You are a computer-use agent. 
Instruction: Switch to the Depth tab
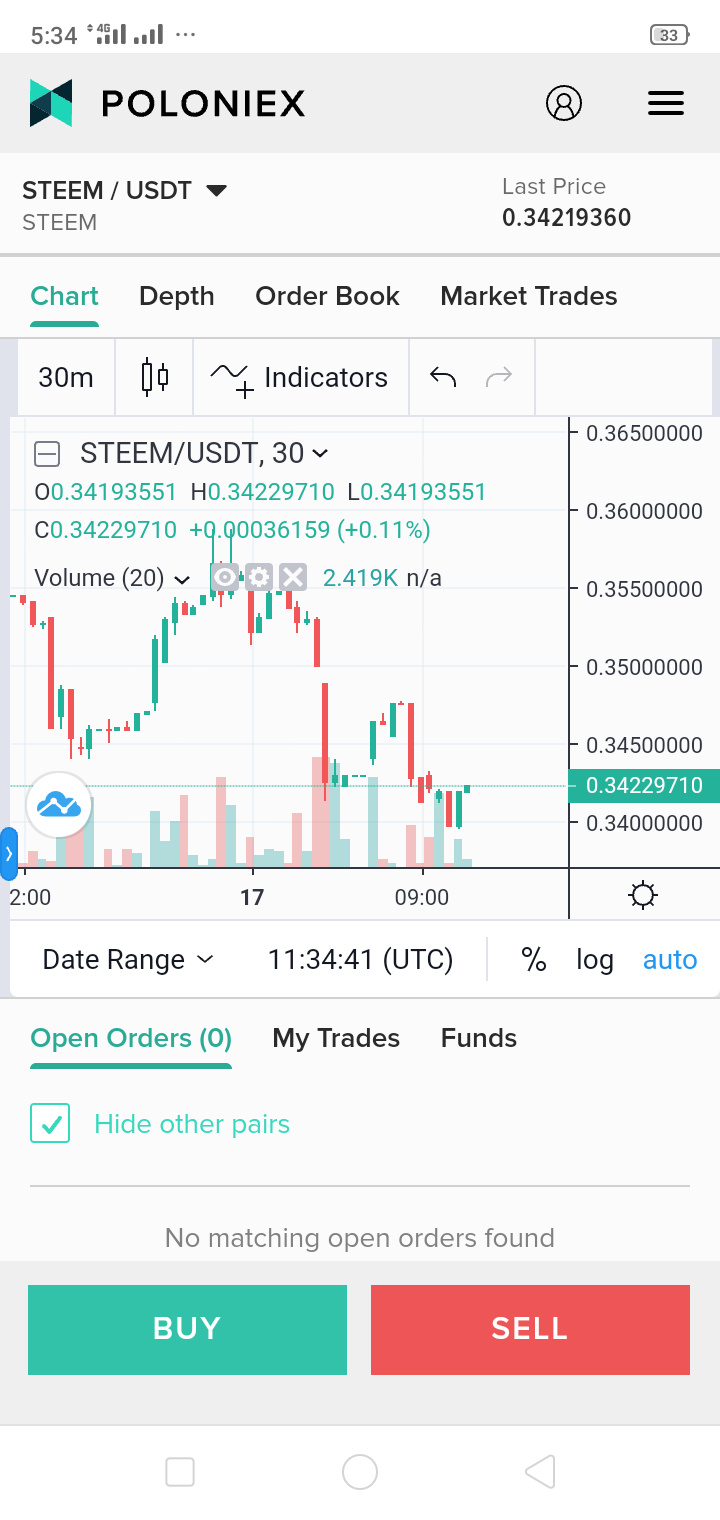pos(177,296)
